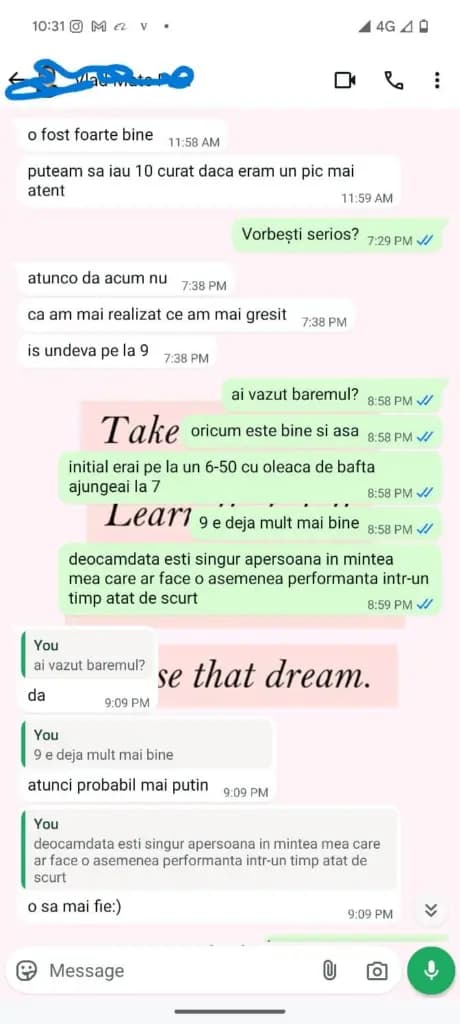Start a video call
Screen dimensions: 460x1024
point(345,80)
